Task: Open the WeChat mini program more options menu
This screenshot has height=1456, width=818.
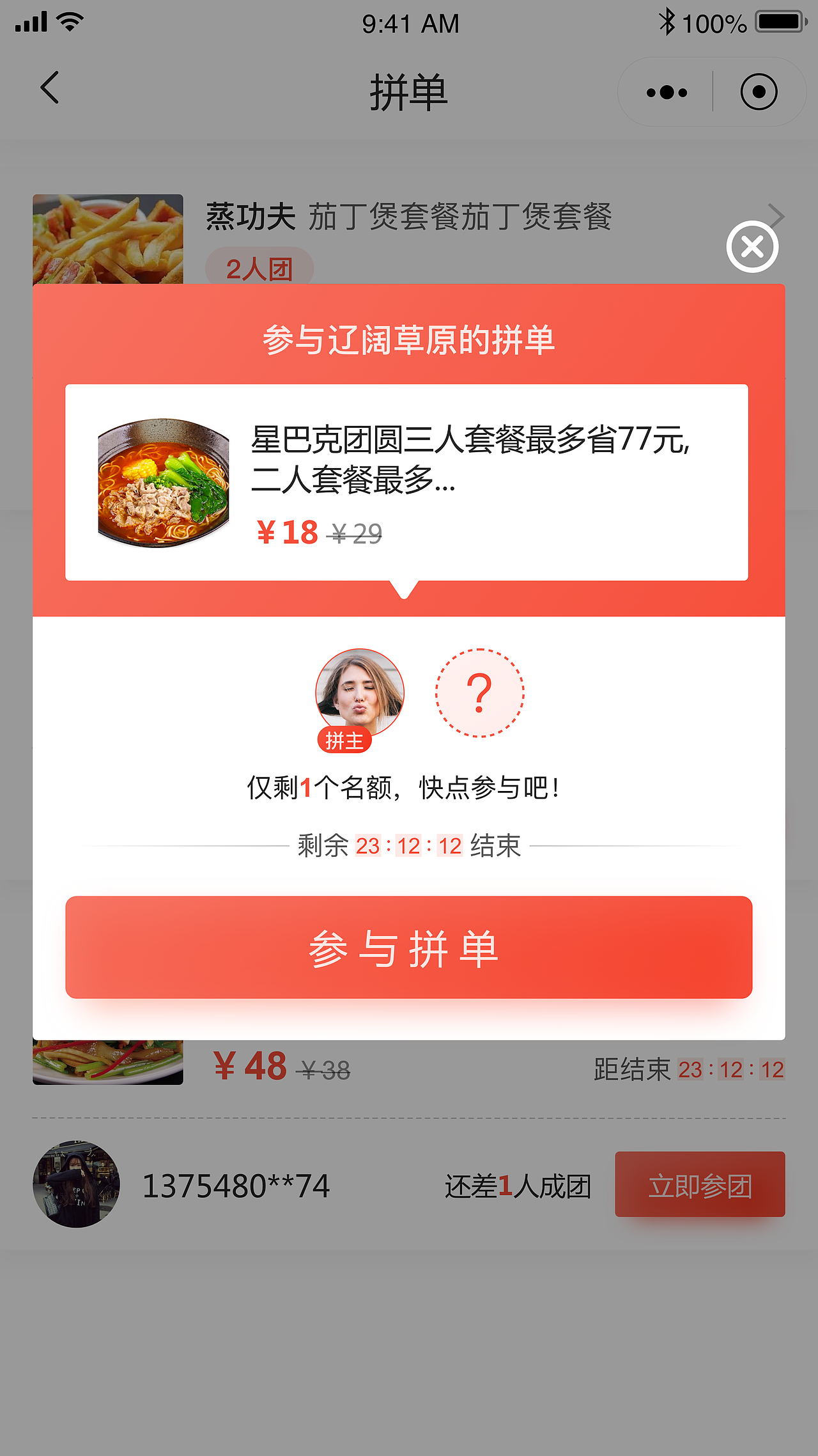Action: 665,91
